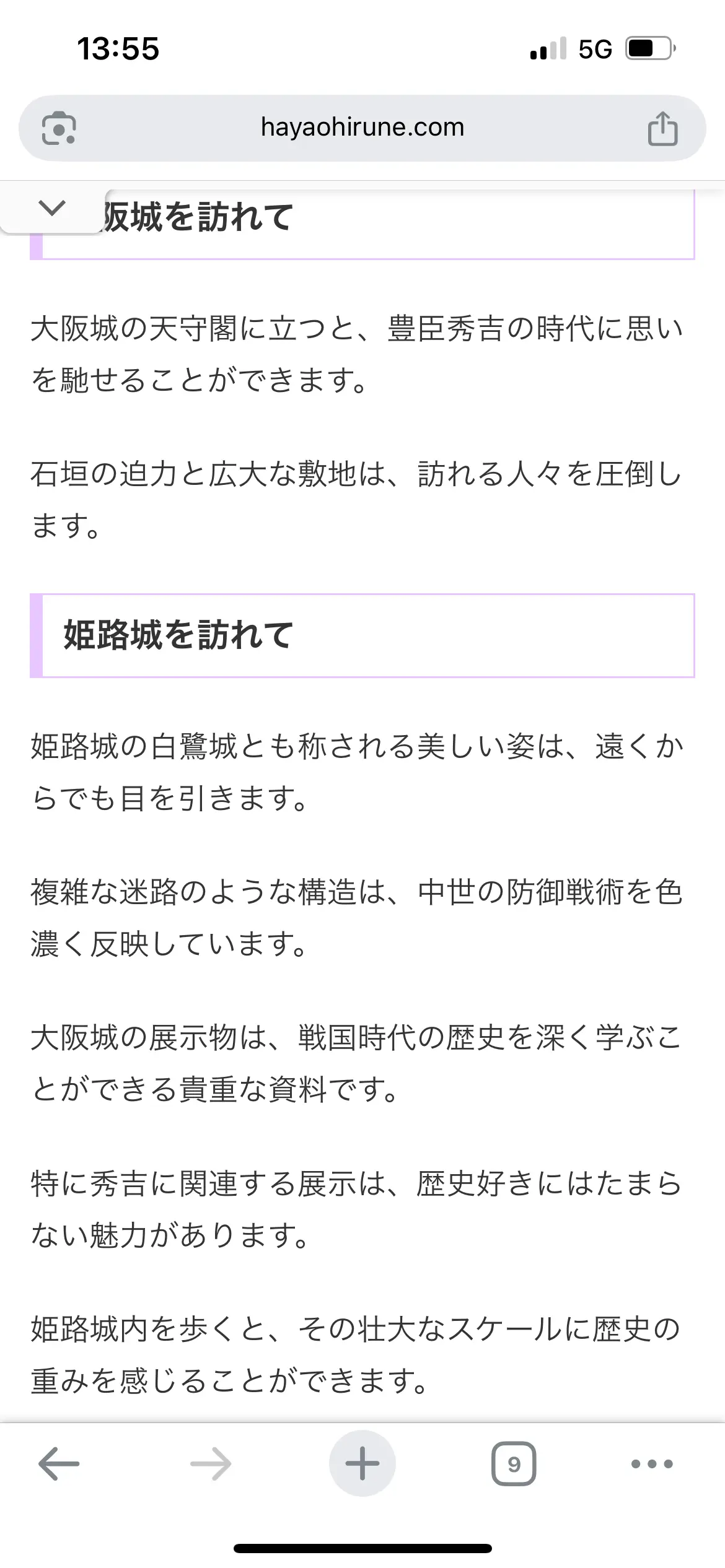Open the tab switcher showing 9 tabs
725x1568 pixels.
point(514,1464)
